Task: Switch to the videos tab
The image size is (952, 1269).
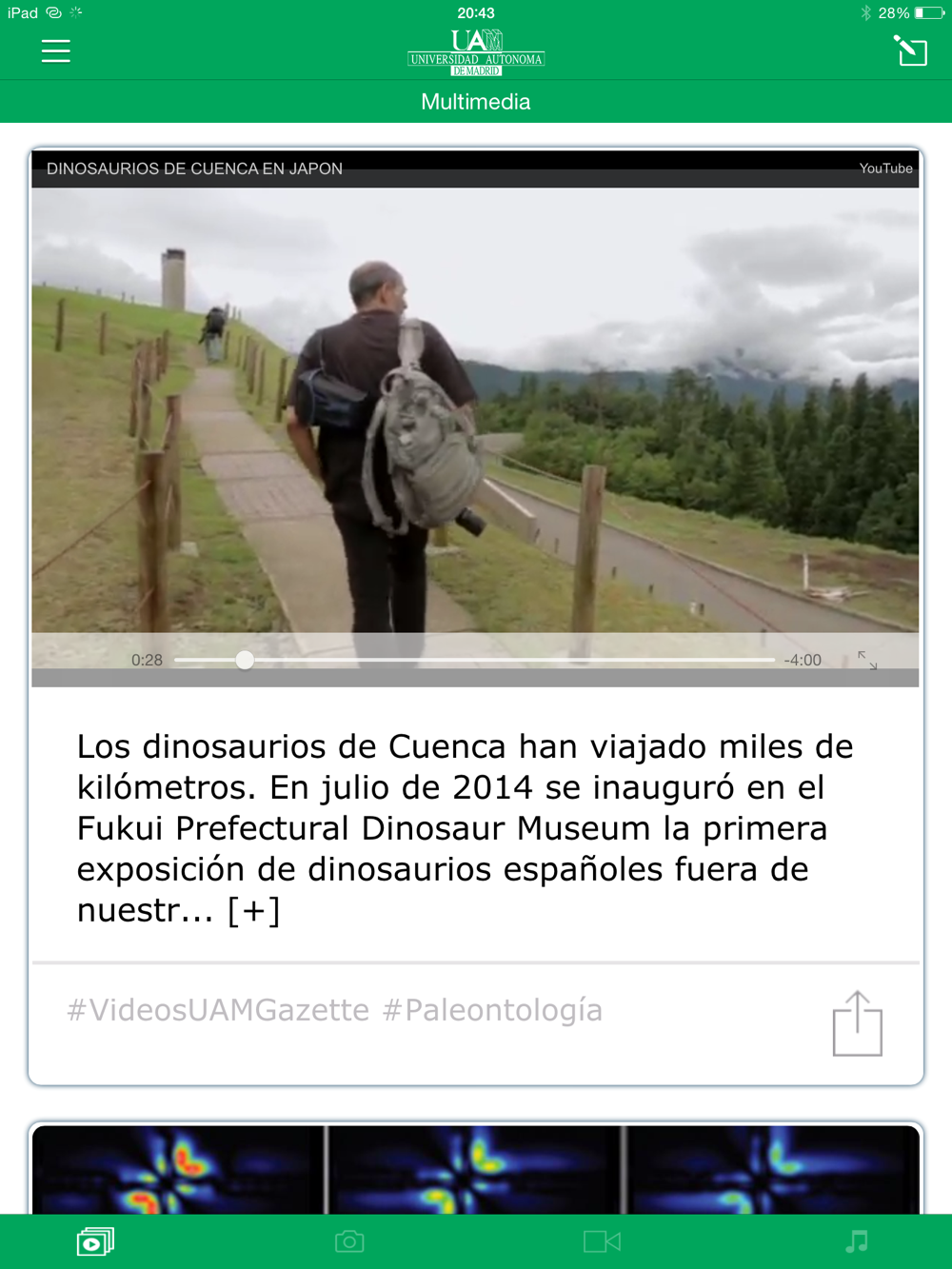Action: pyautogui.click(x=602, y=1241)
